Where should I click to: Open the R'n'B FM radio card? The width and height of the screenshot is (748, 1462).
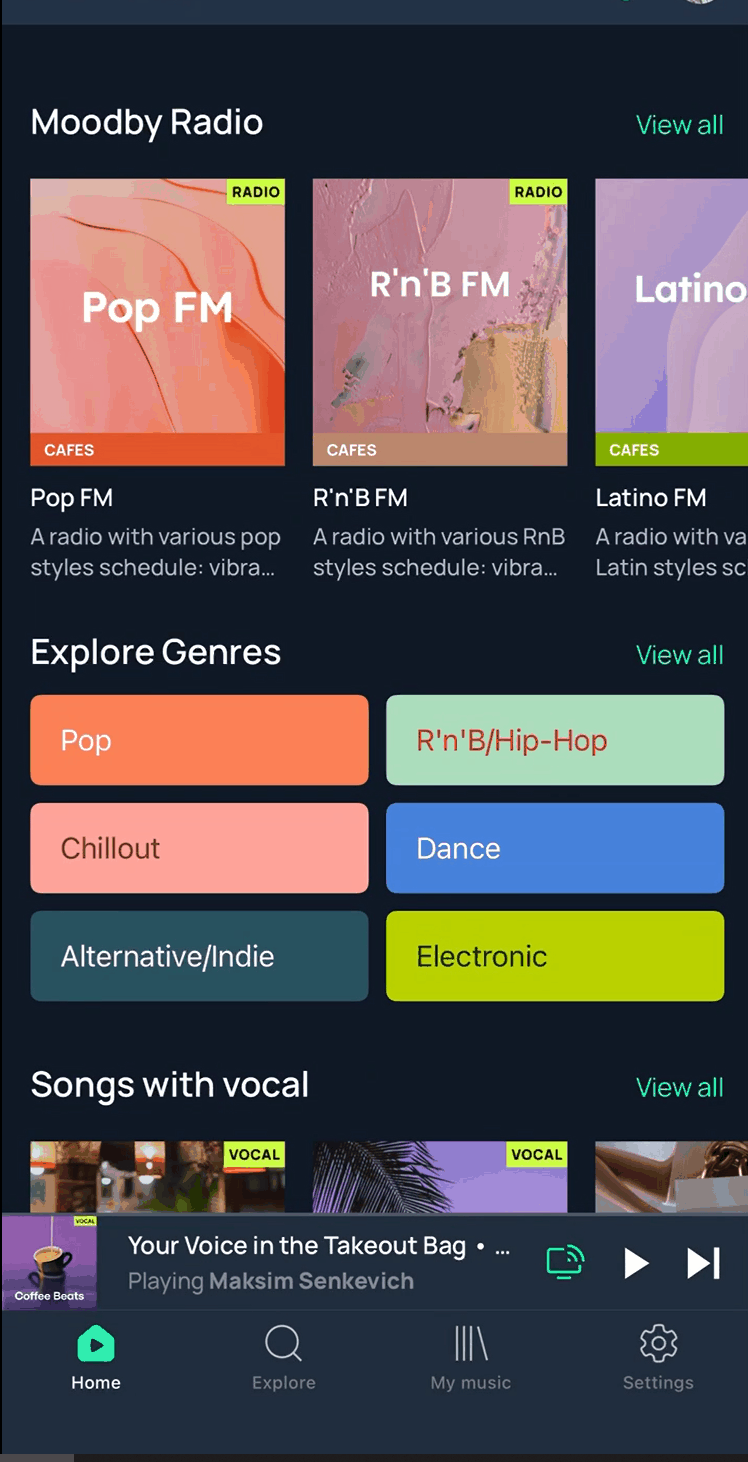coord(440,322)
